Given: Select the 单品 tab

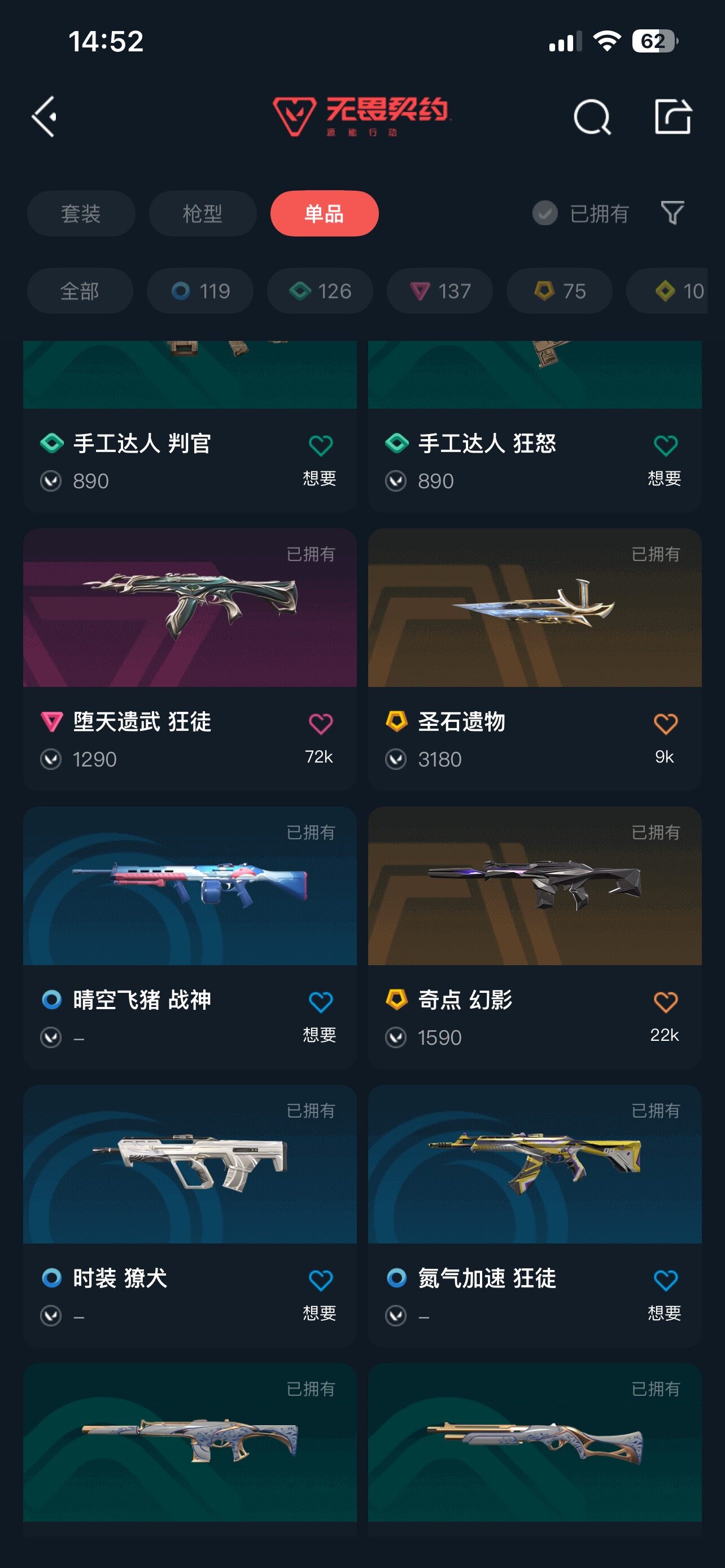Looking at the screenshot, I should tap(325, 213).
